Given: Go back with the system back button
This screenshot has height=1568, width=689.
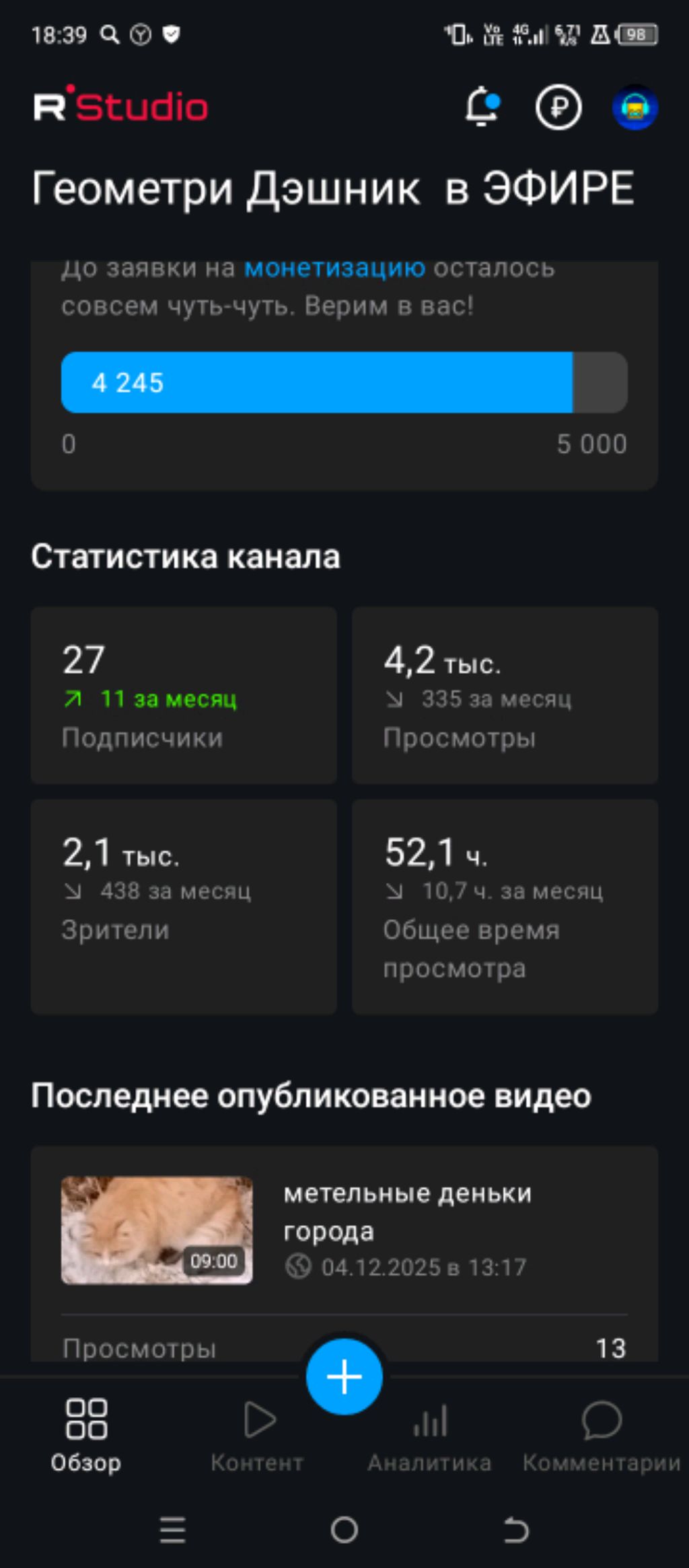Looking at the screenshot, I should click(x=516, y=1530).
